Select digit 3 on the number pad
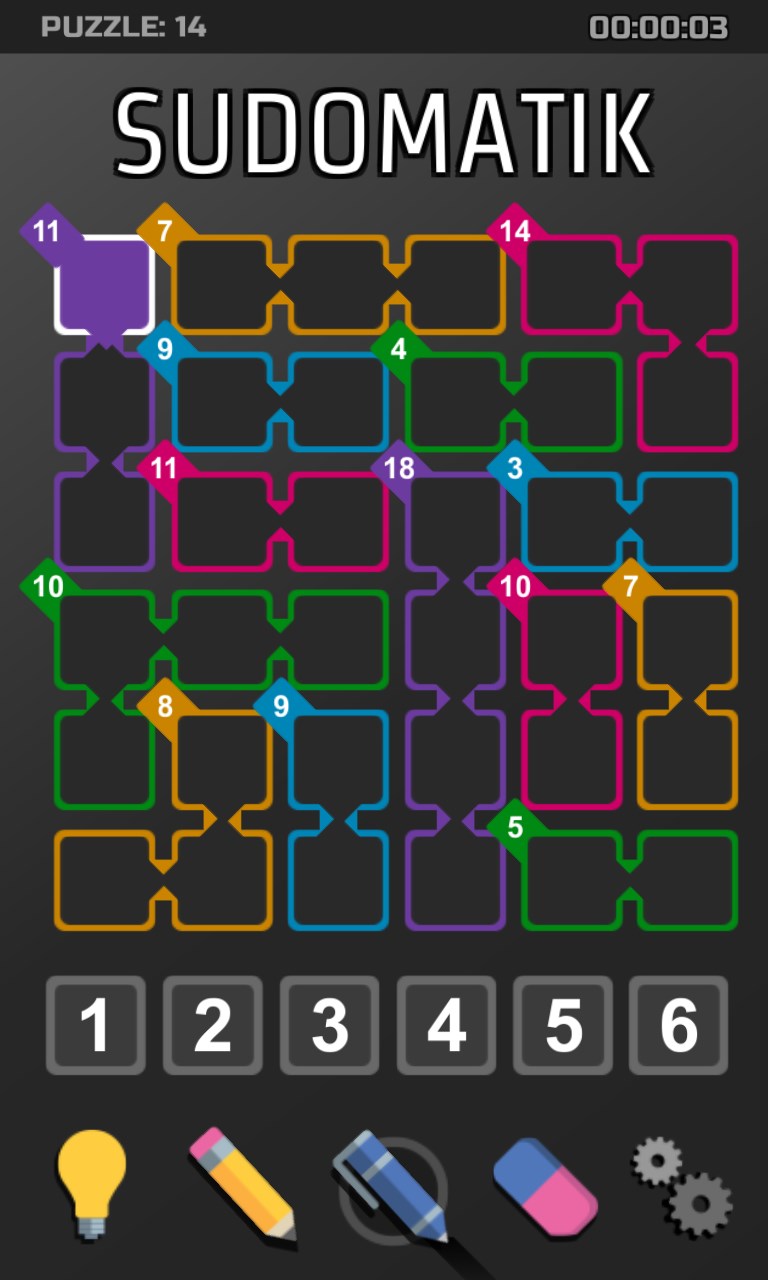Image resolution: width=768 pixels, height=1280 pixels. pos(329,1025)
